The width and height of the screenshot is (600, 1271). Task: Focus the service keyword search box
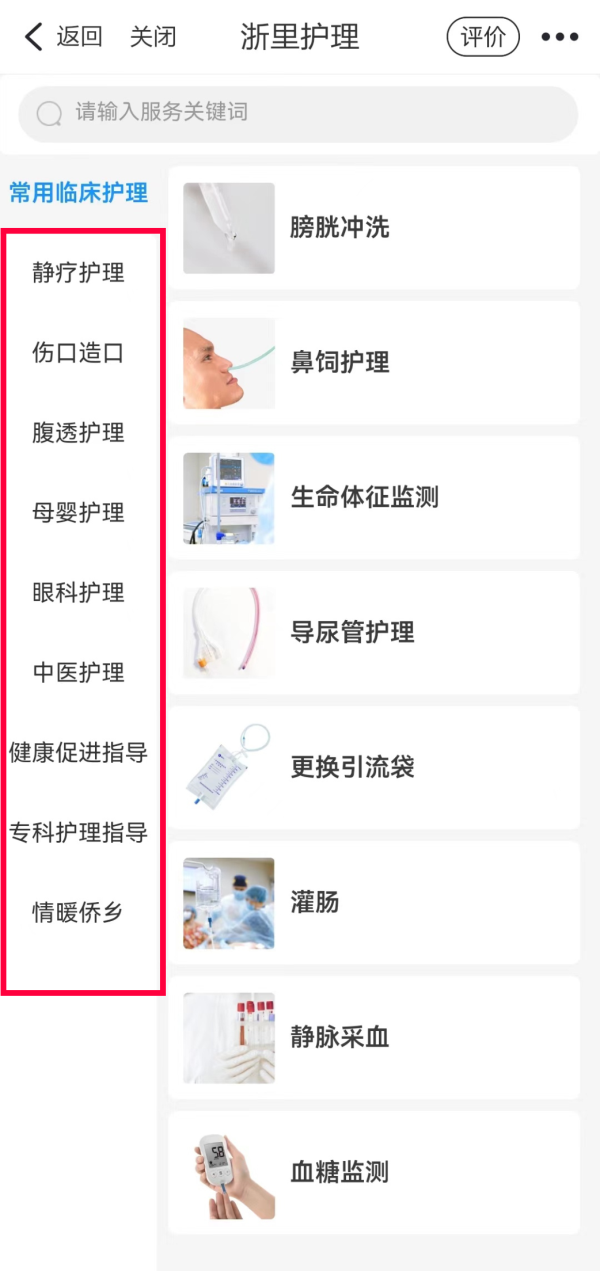pos(298,113)
